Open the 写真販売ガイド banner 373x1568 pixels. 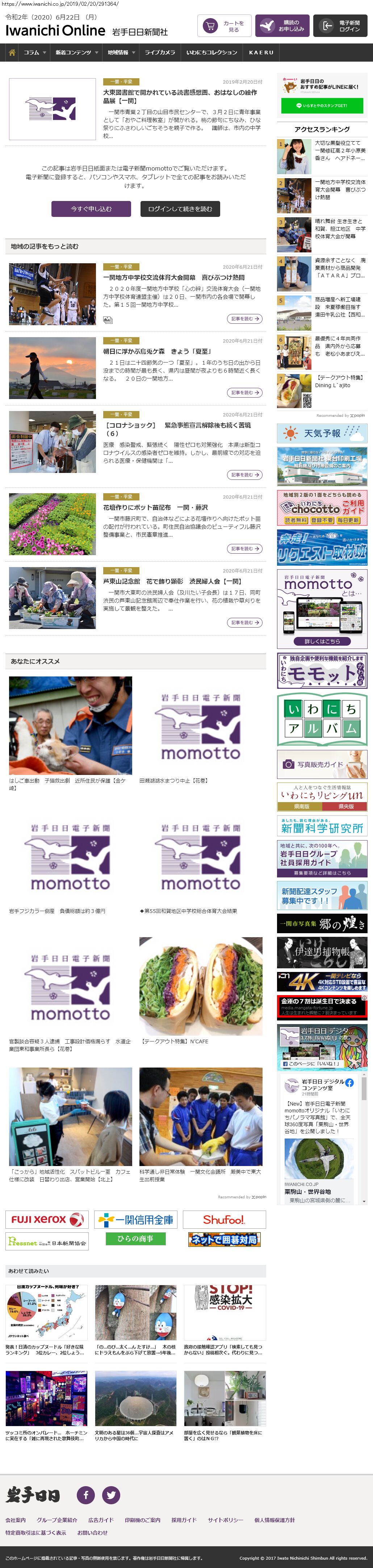tap(322, 764)
